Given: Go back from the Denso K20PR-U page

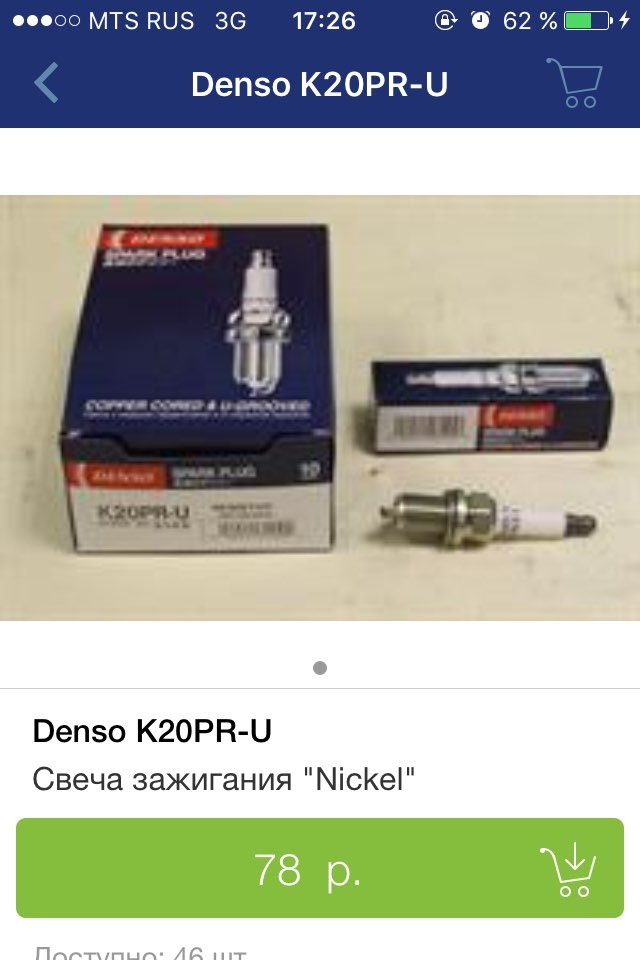Looking at the screenshot, I should 47,83.
